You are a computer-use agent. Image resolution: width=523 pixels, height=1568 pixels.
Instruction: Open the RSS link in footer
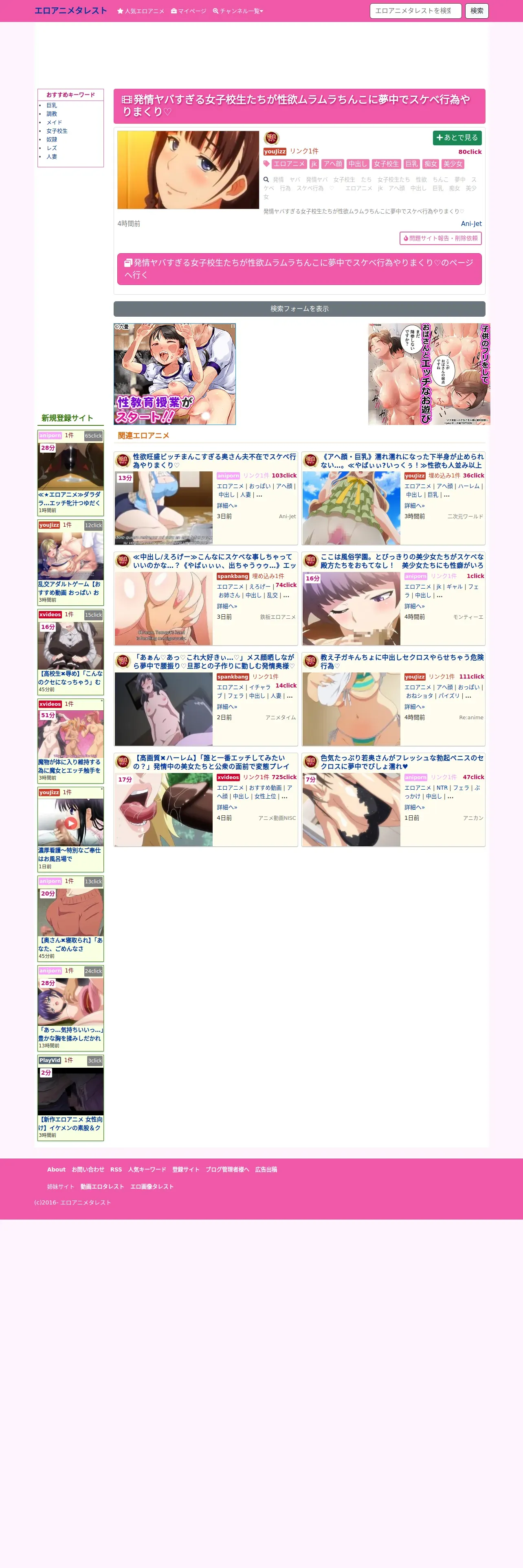click(x=116, y=1169)
